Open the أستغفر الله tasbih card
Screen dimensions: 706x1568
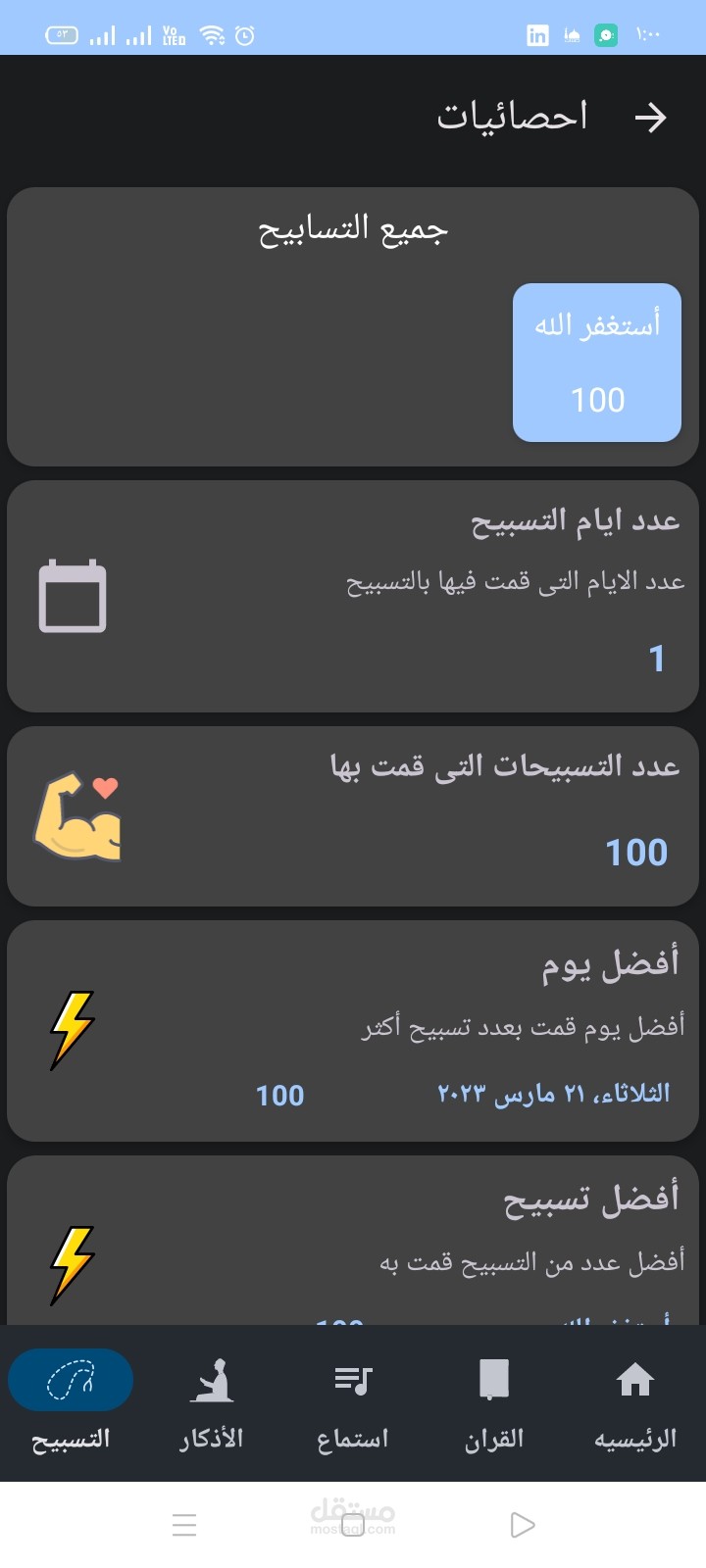click(x=596, y=363)
